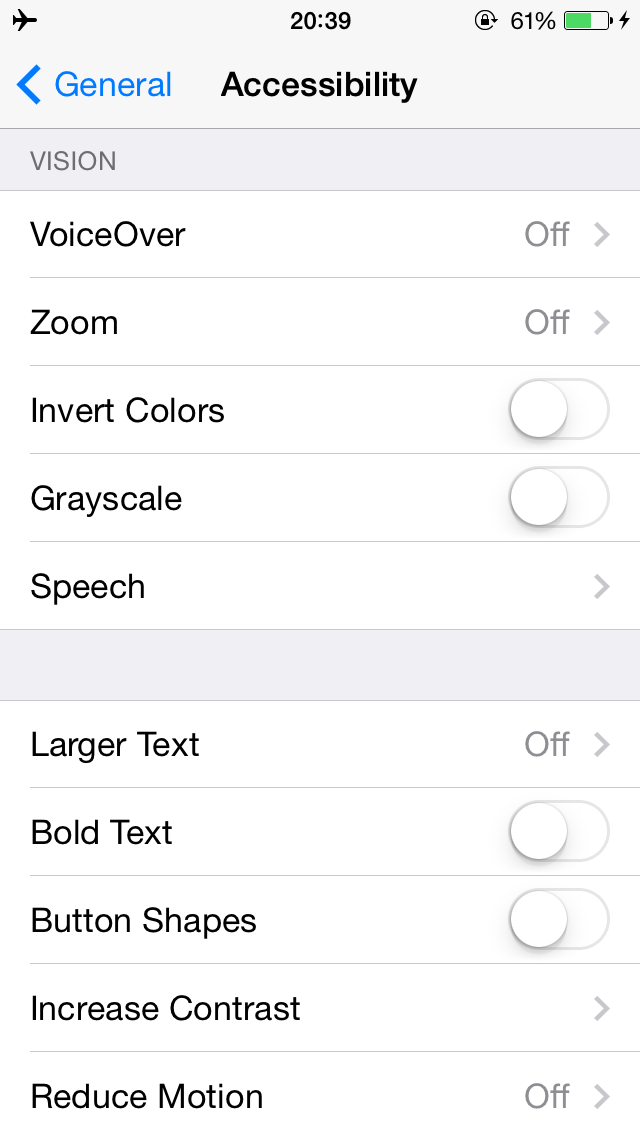Screen dimensions: 640x1136
Task: Open Increase Contrast options
Action: pyautogui.click(x=320, y=1008)
